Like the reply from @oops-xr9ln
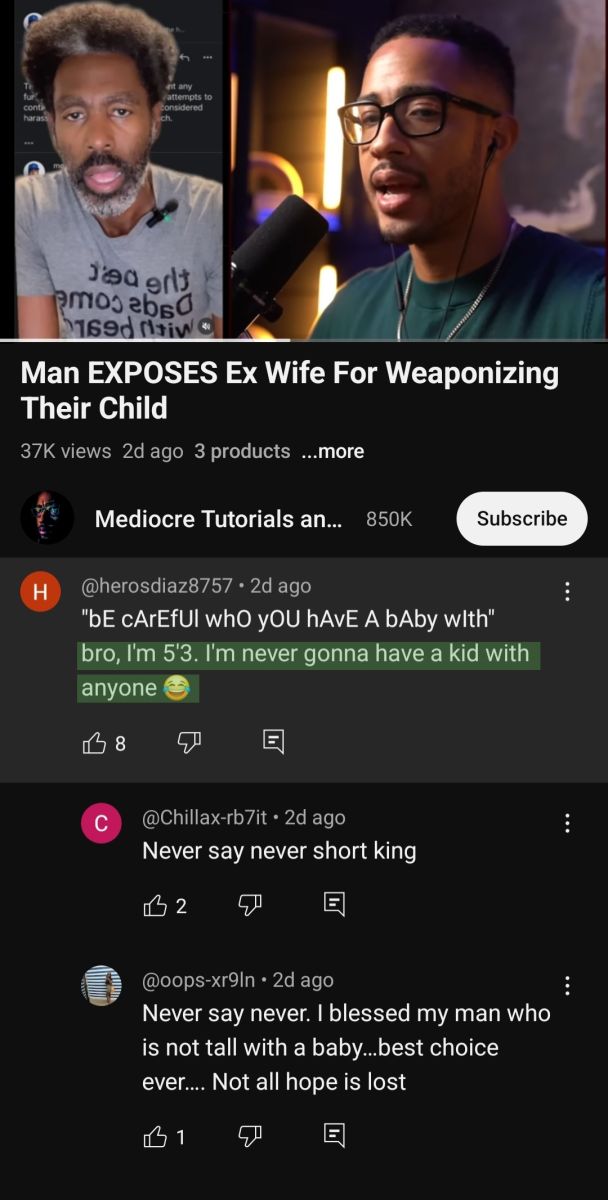The height and width of the screenshot is (1200, 608). 155,1136
